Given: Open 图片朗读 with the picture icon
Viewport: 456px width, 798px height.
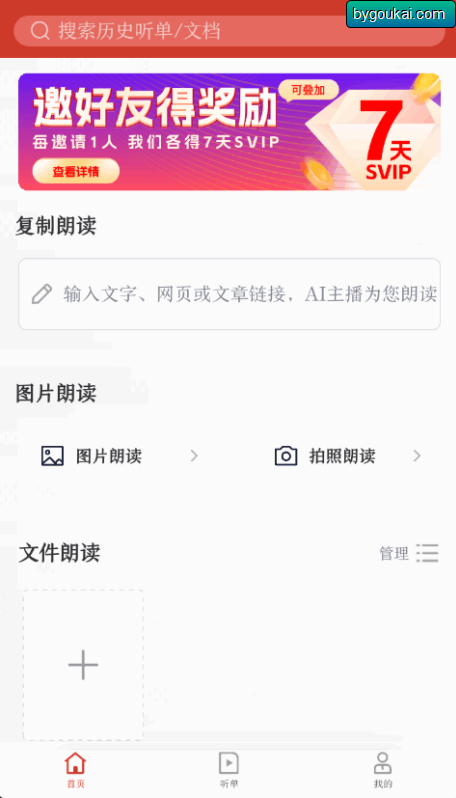Looking at the screenshot, I should pos(120,456).
